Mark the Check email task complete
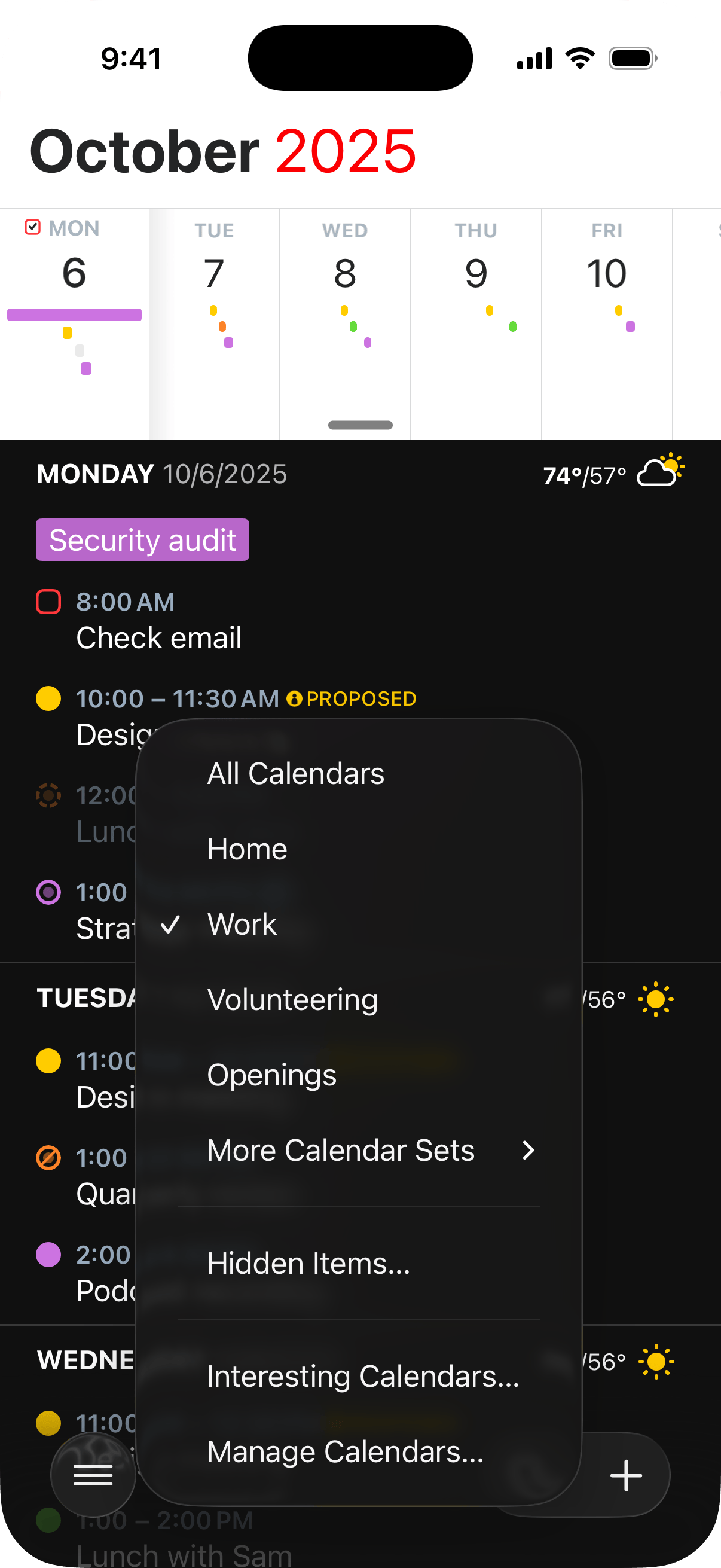Screen dimensions: 721x1568 point(48,602)
